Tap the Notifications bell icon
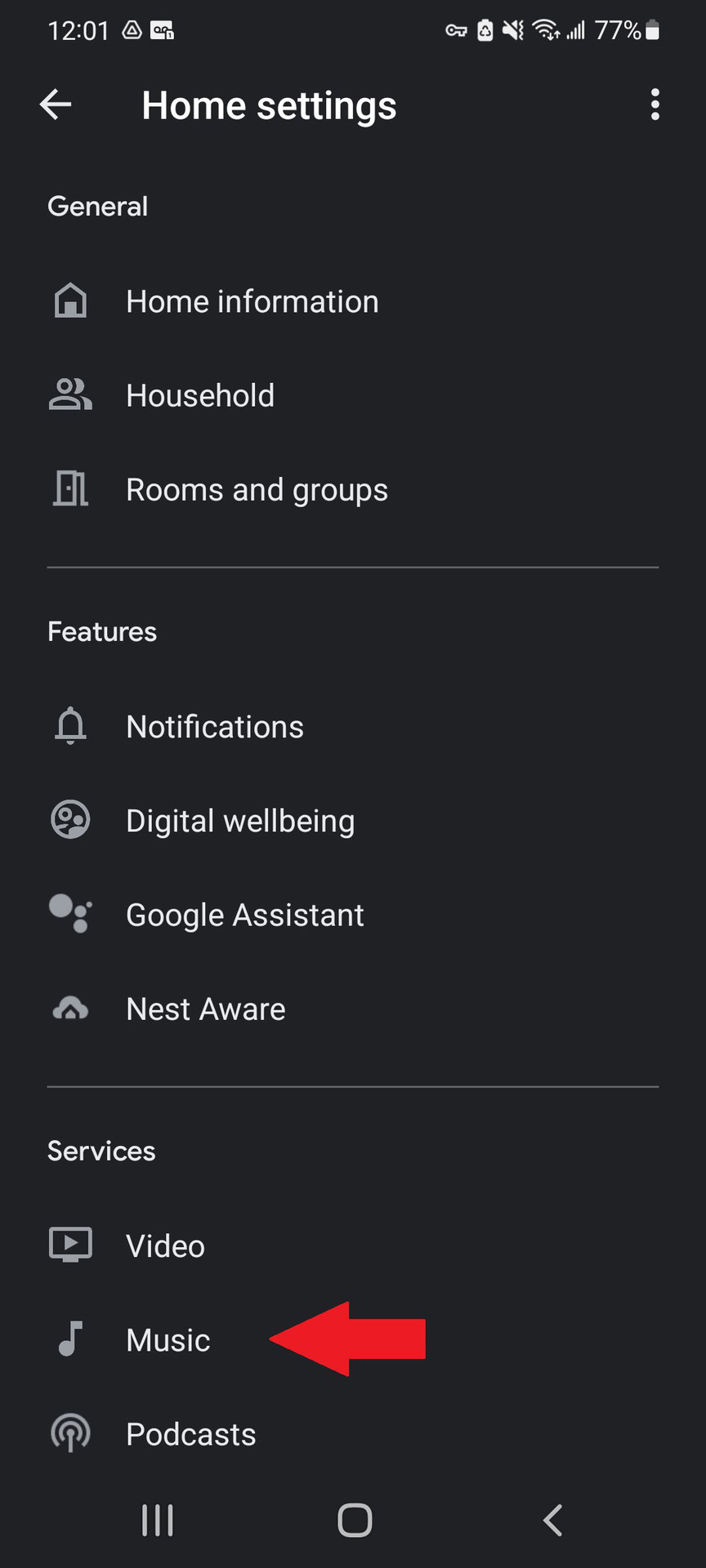The width and height of the screenshot is (706, 1568). (x=70, y=726)
